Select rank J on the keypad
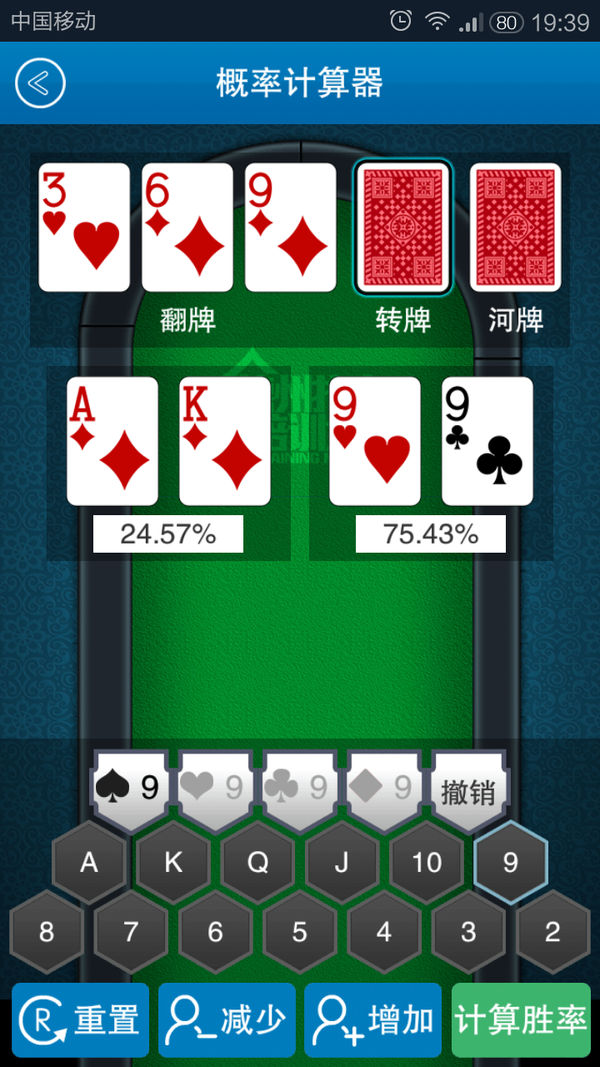Viewport: 600px width, 1067px height. tap(342, 862)
